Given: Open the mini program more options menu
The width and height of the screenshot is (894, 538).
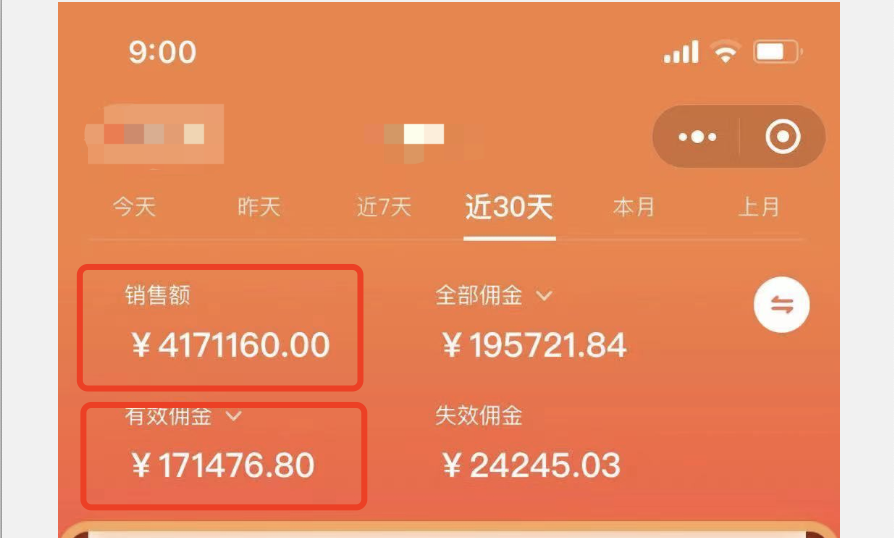Looking at the screenshot, I should click(x=697, y=137).
